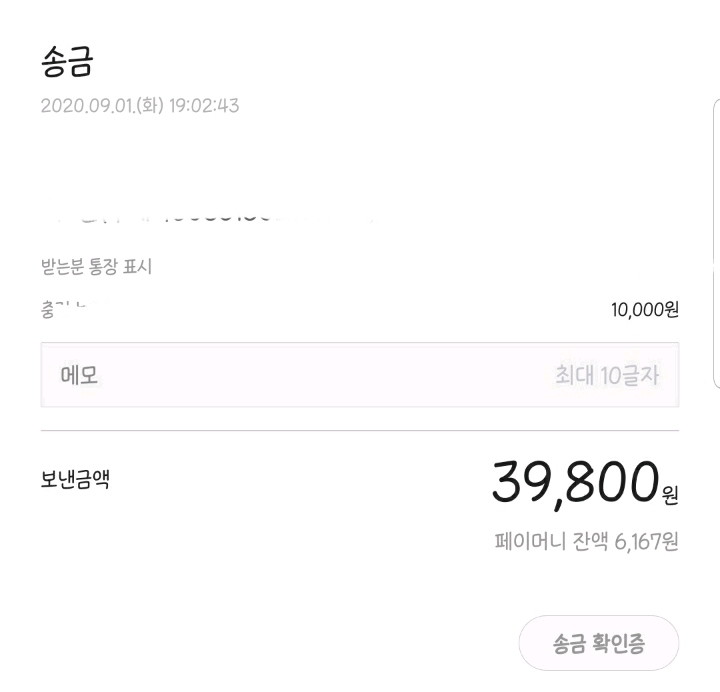Image resolution: width=720 pixels, height=692 pixels.
Task: Open the 송금 확인증 receipt
Action: (x=598, y=643)
